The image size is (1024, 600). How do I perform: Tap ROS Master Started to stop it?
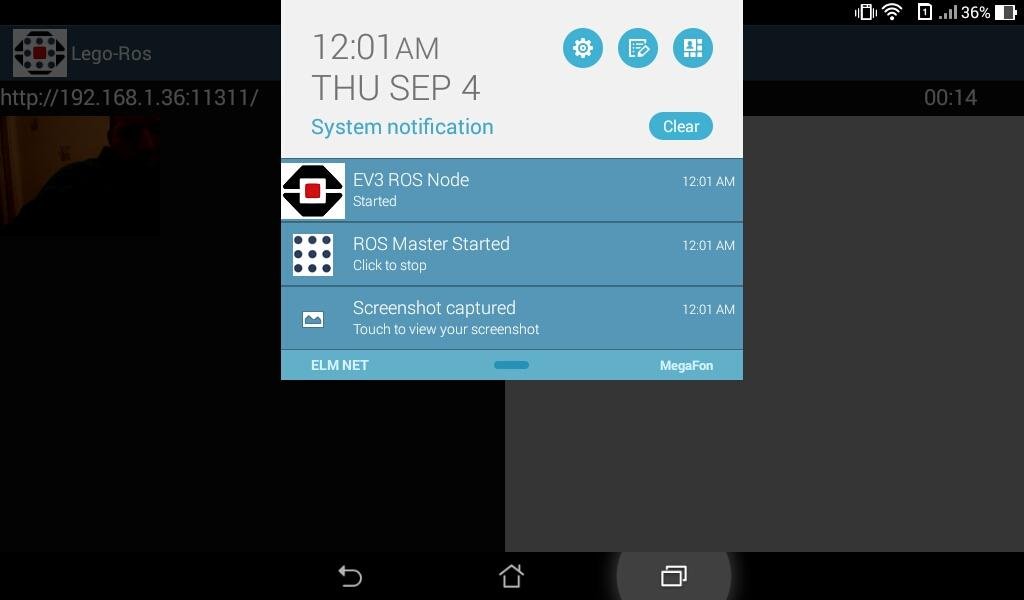coord(512,254)
